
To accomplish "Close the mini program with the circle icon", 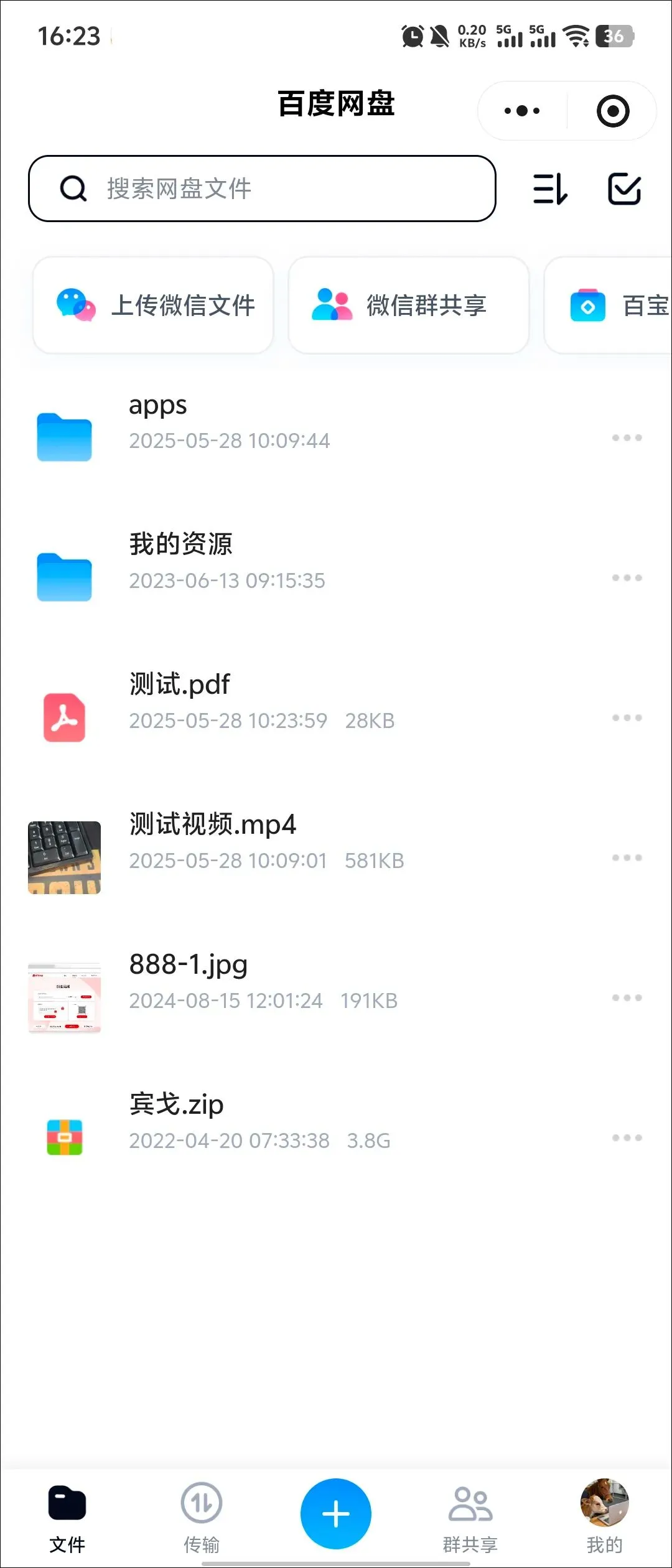I will [613, 111].
